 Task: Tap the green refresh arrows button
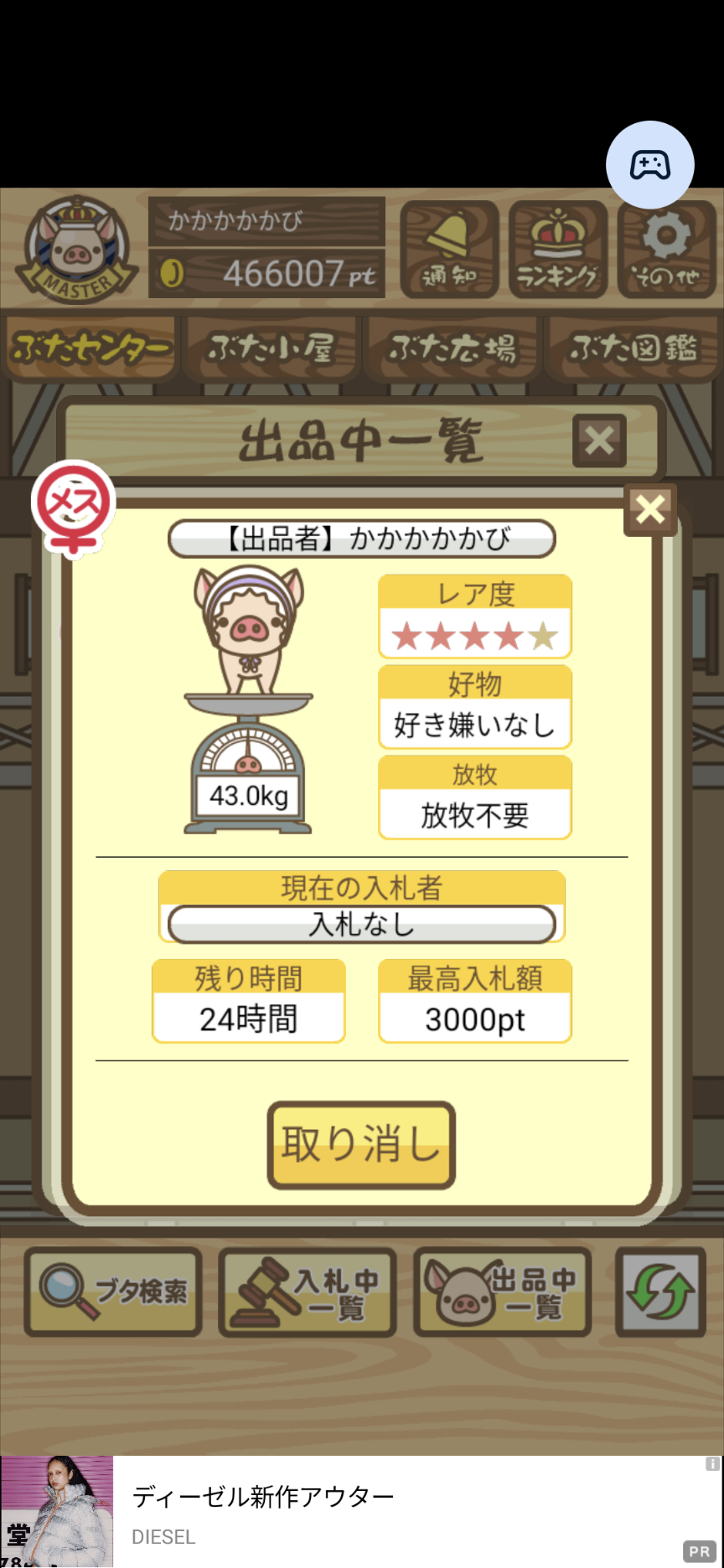(661, 1292)
